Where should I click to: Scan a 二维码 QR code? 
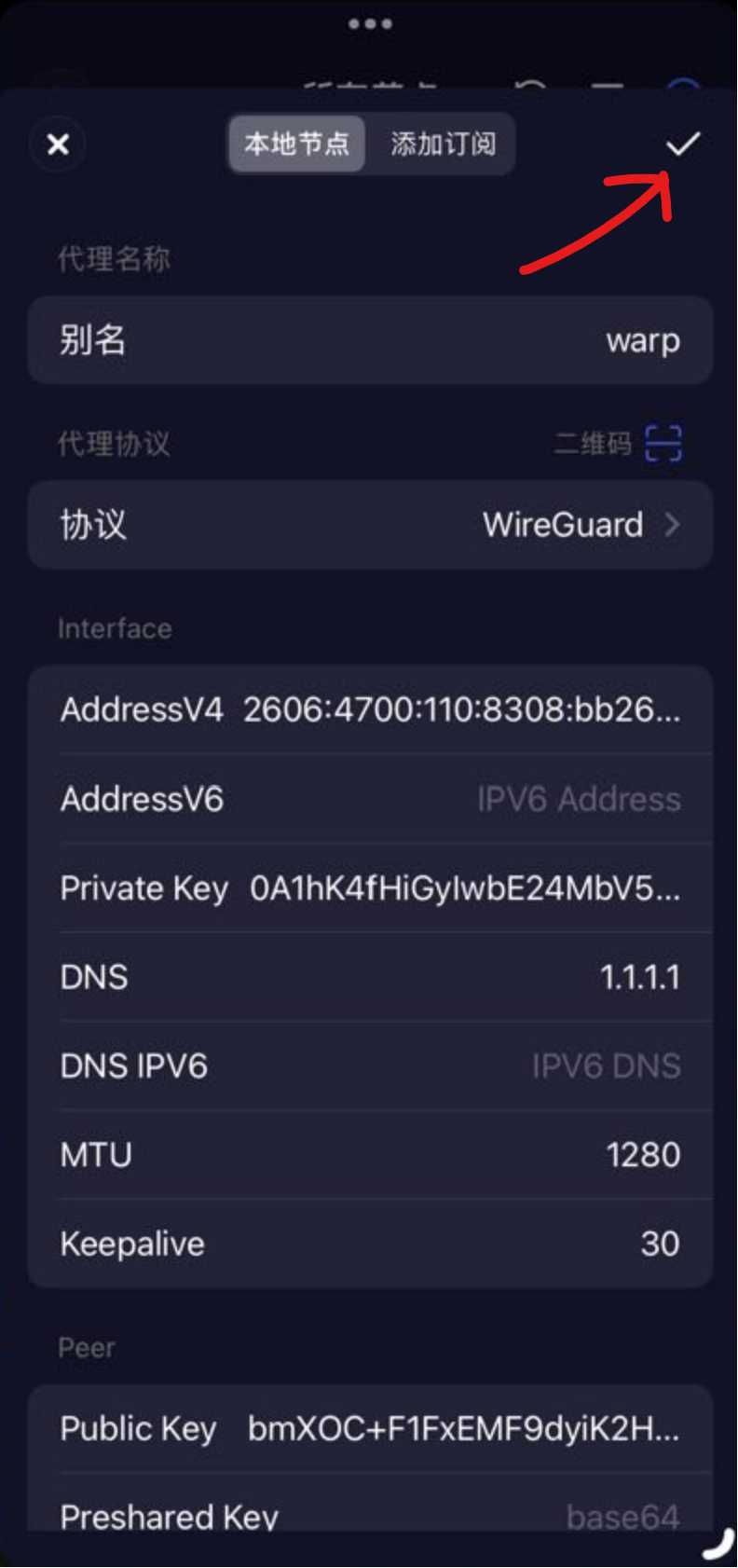coord(663,443)
